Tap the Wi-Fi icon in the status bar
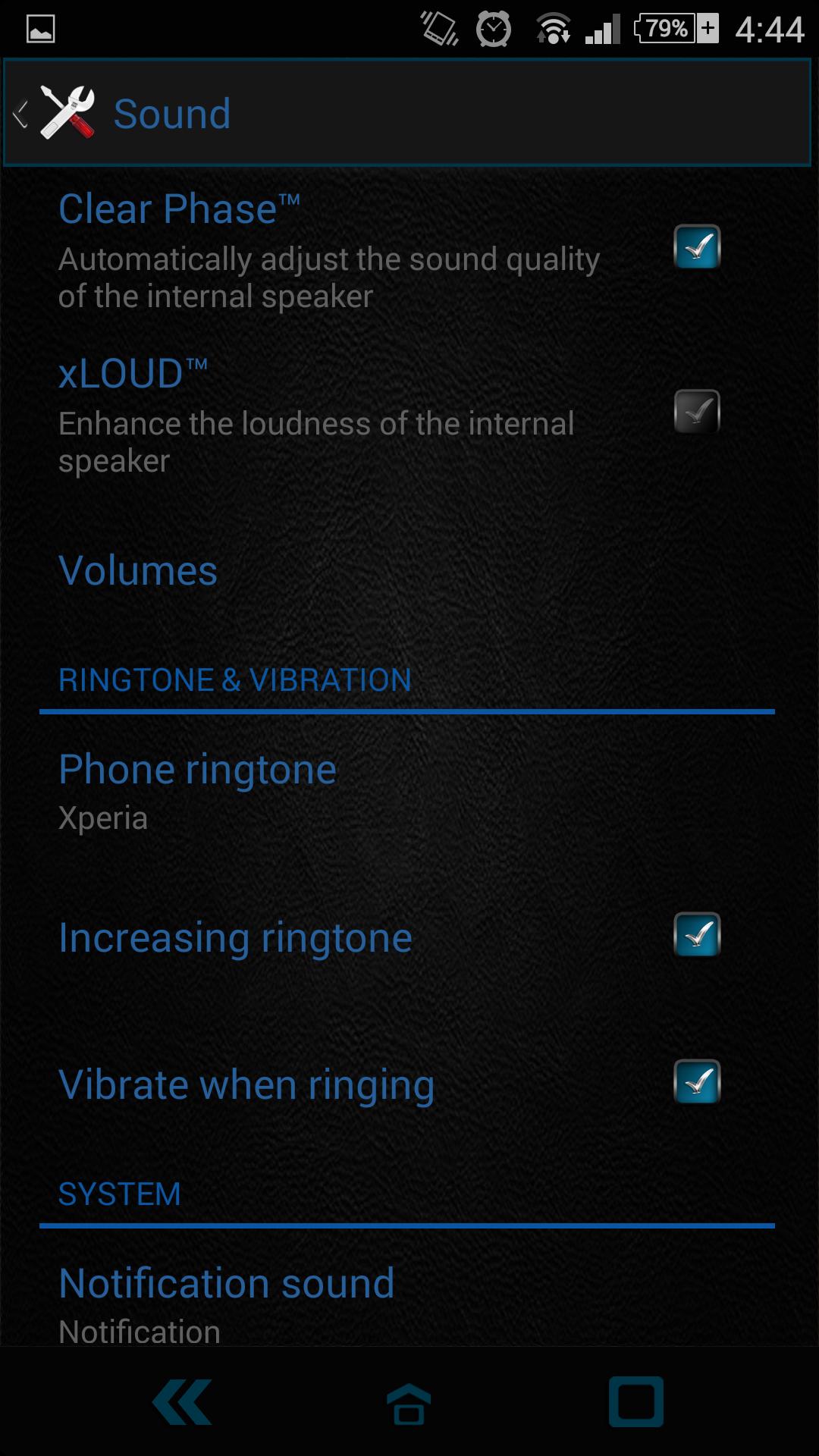Viewport: 819px width, 1456px height. (551, 29)
